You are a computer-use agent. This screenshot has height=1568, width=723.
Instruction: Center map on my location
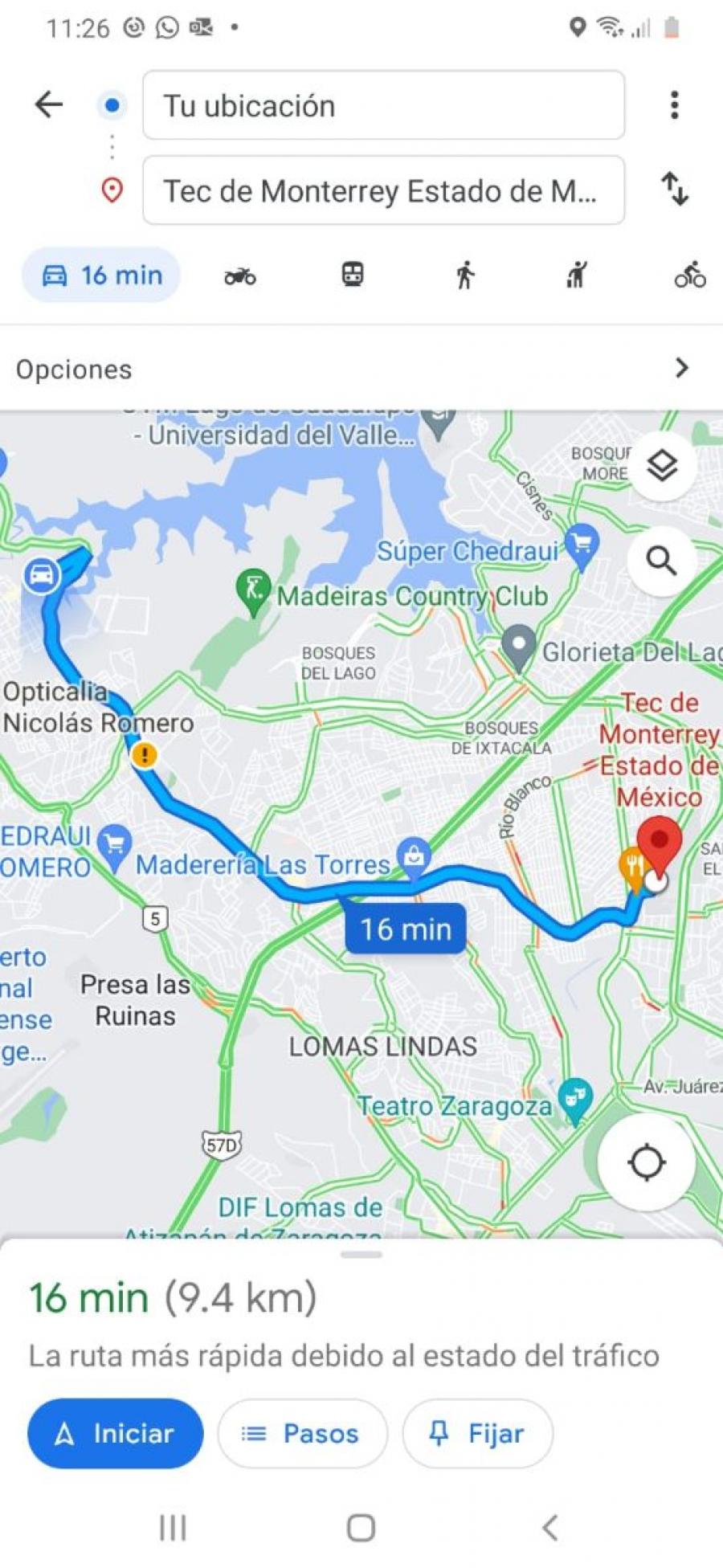tap(647, 1162)
